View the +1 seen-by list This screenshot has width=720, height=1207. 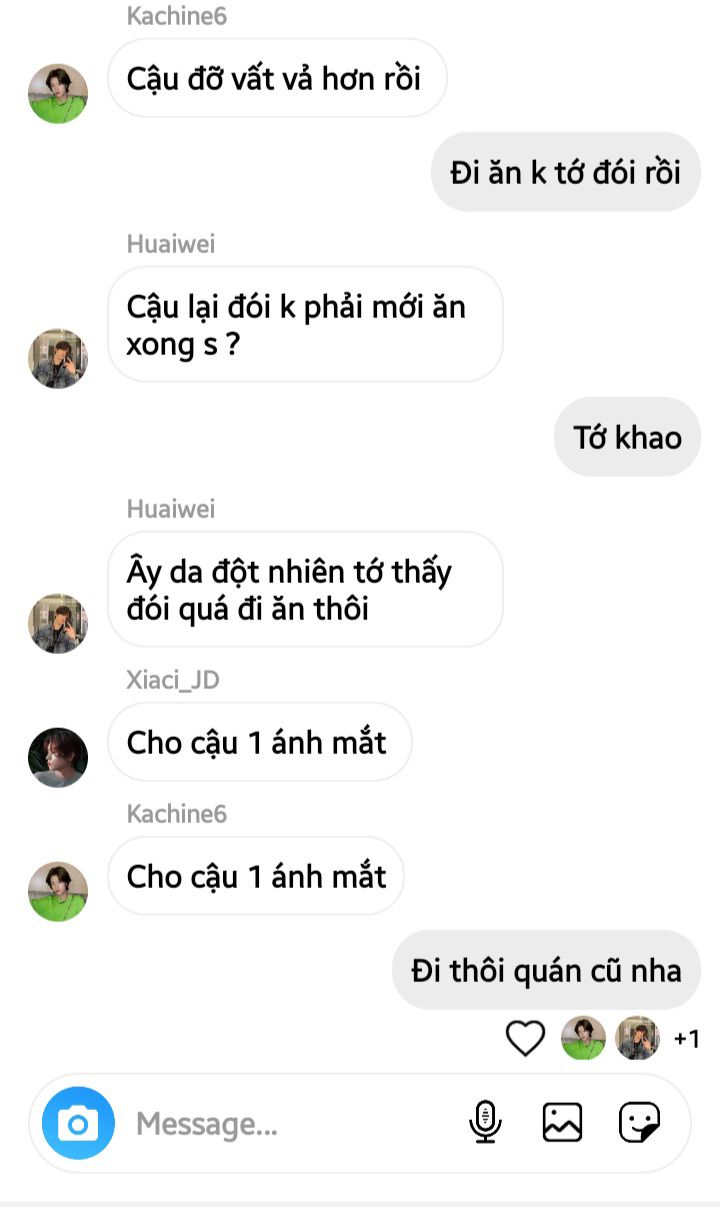point(687,1039)
